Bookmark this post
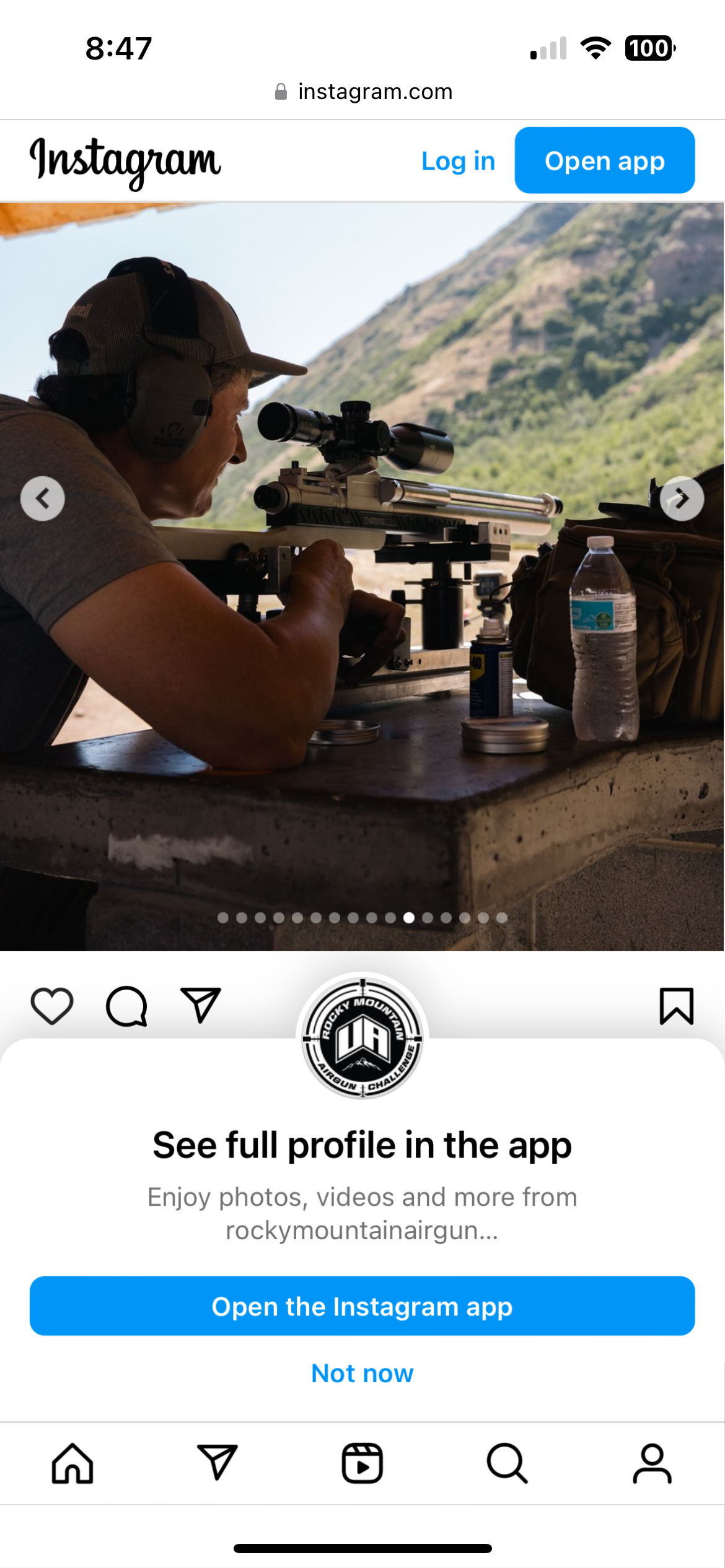 point(676,1006)
